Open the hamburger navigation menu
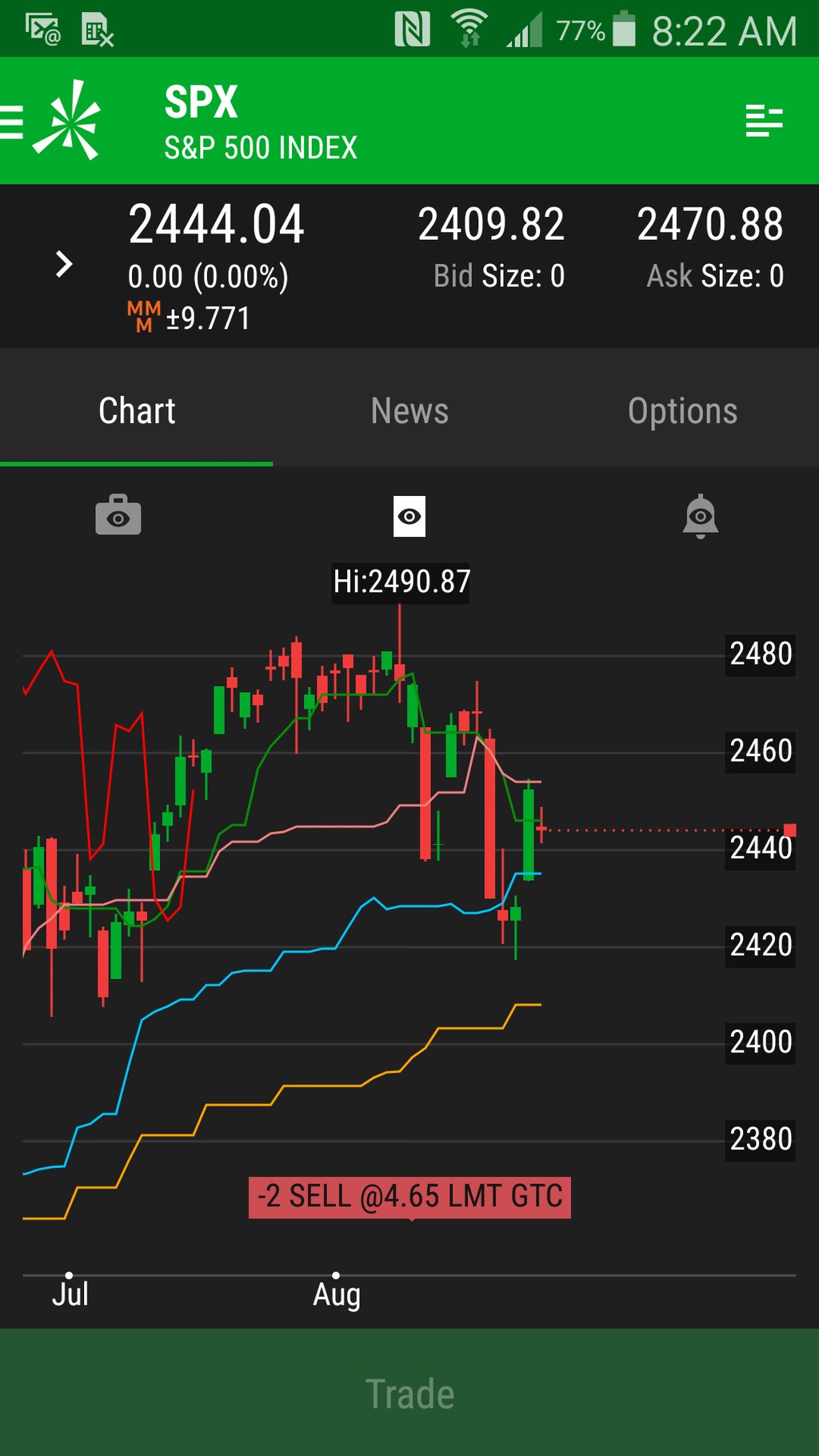819x1456 pixels. click(x=13, y=122)
